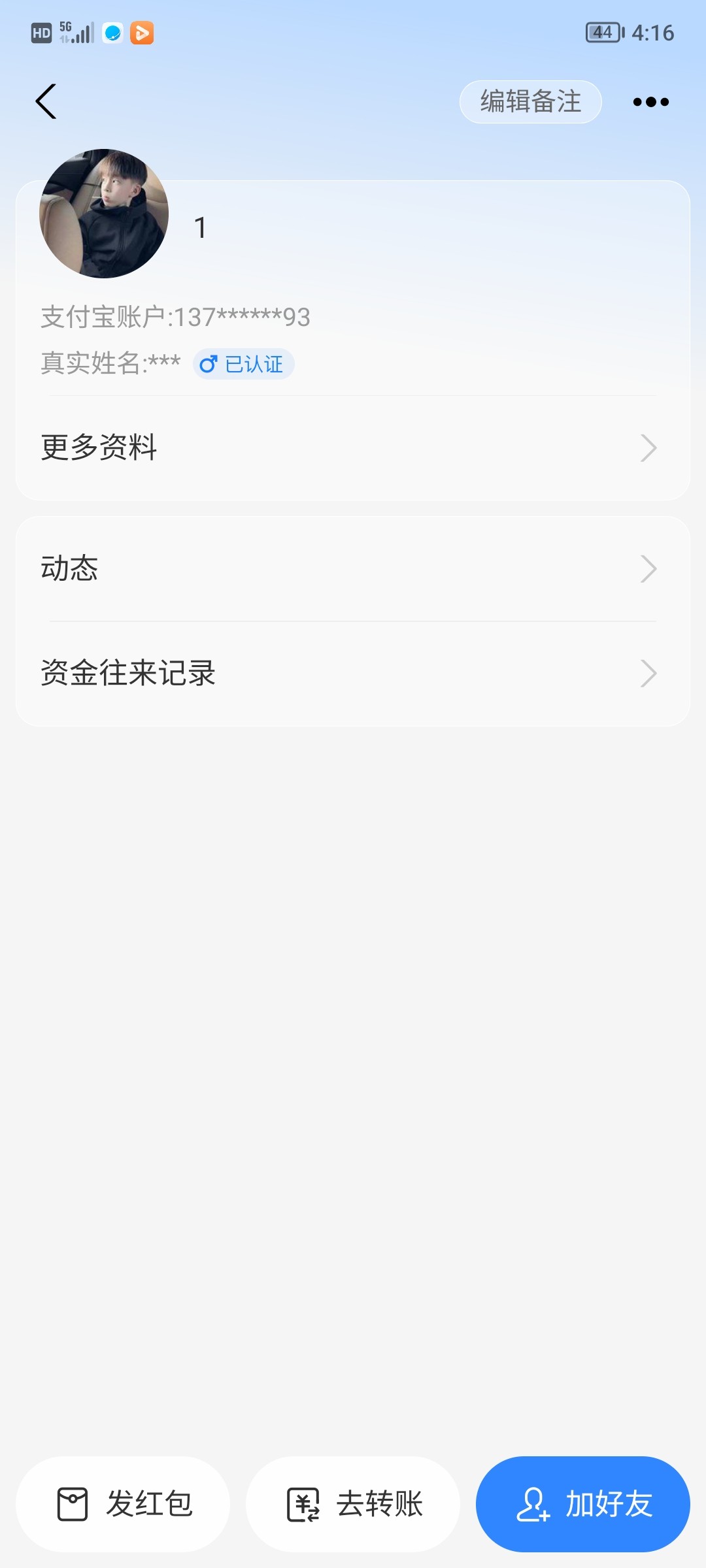706x1568 pixels.
Task: Go back using the top-left arrow
Action: [x=46, y=102]
